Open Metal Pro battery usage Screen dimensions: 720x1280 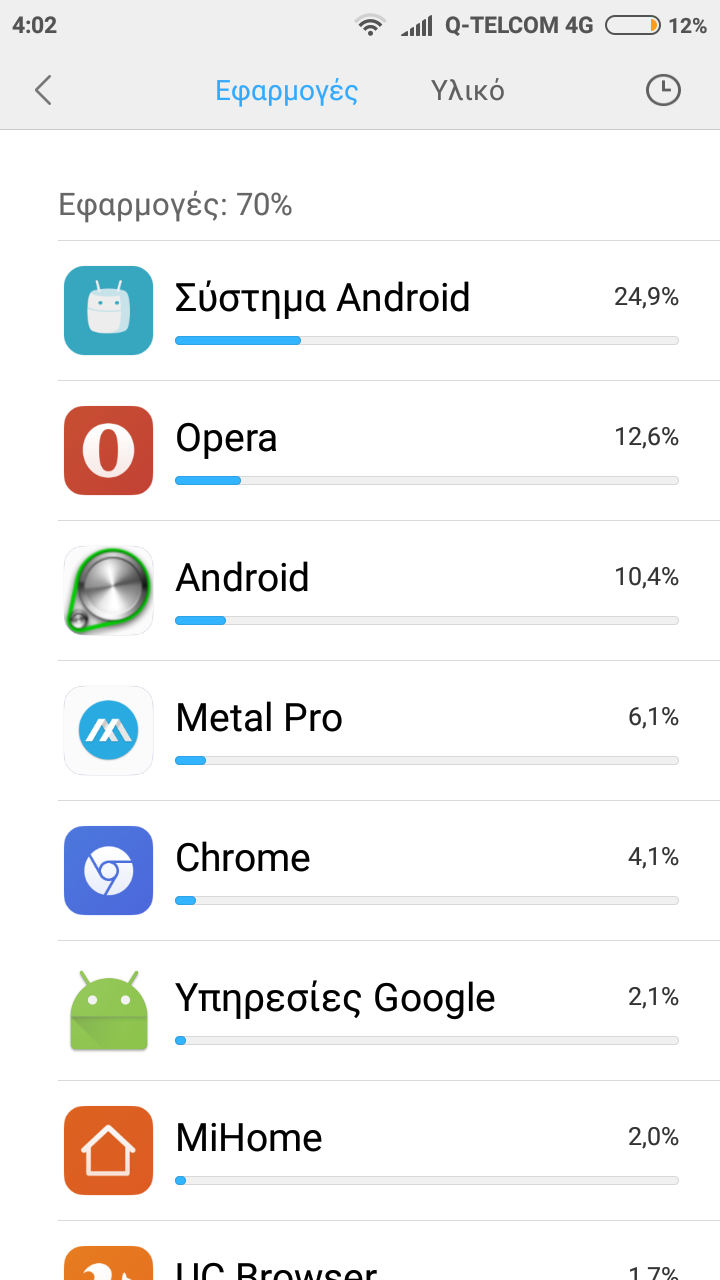[388, 731]
